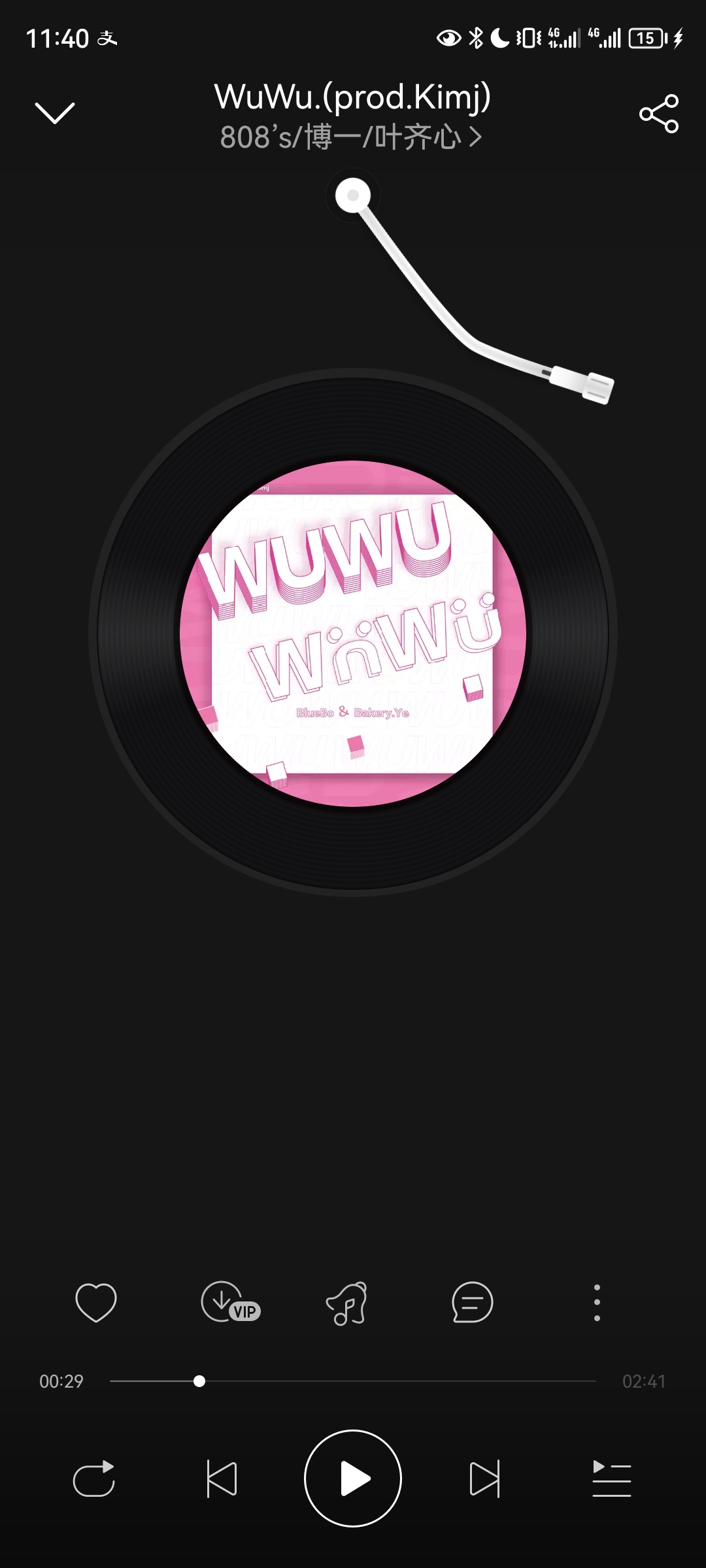Share the song WuWu.(prod.Kimj)
This screenshot has width=706, height=1568.
tap(659, 114)
